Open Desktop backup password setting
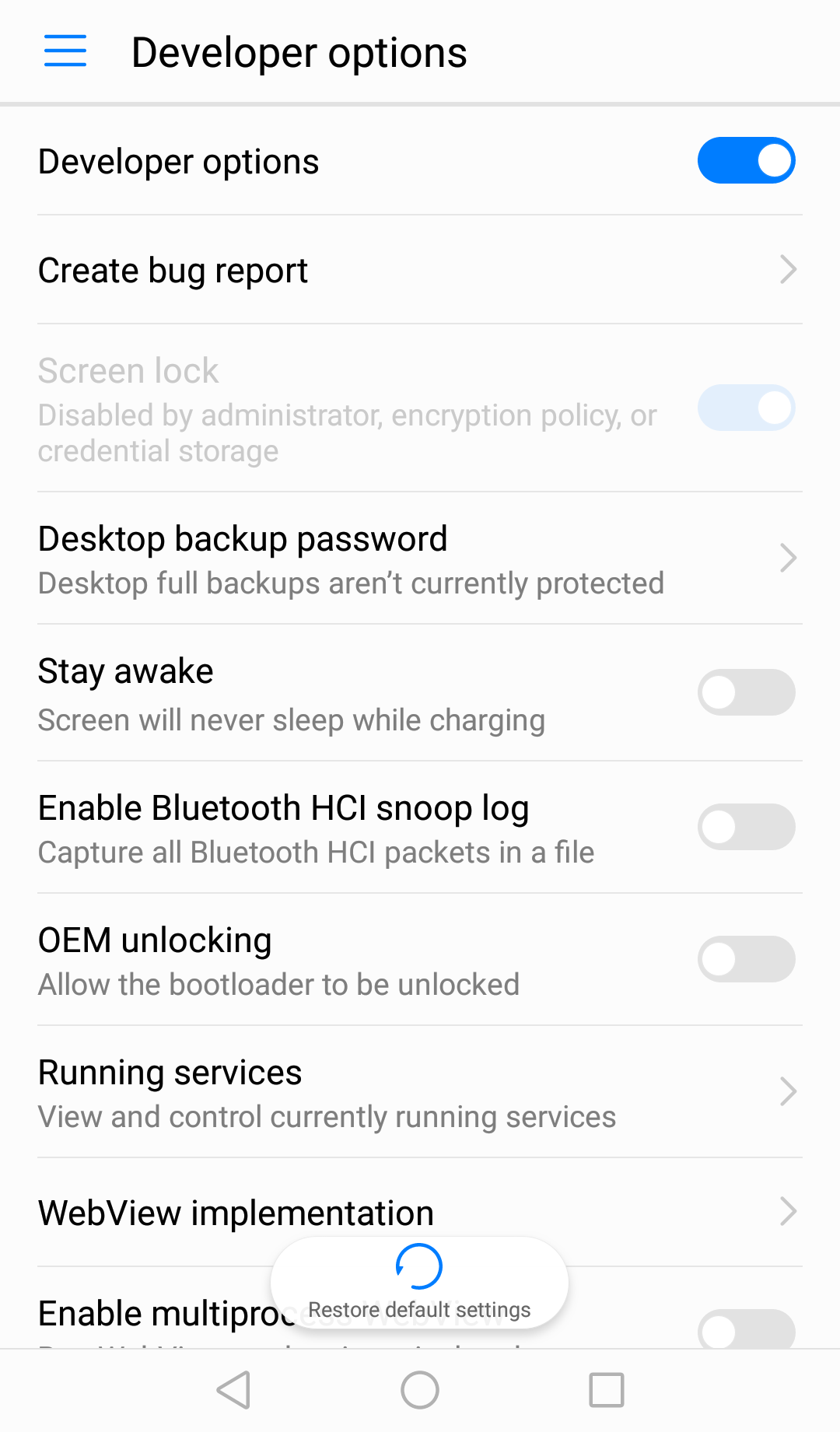840x1432 pixels. pos(420,558)
